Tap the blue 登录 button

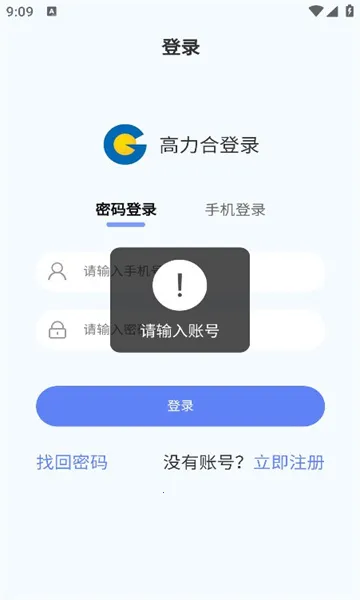pyautogui.click(x=180, y=406)
